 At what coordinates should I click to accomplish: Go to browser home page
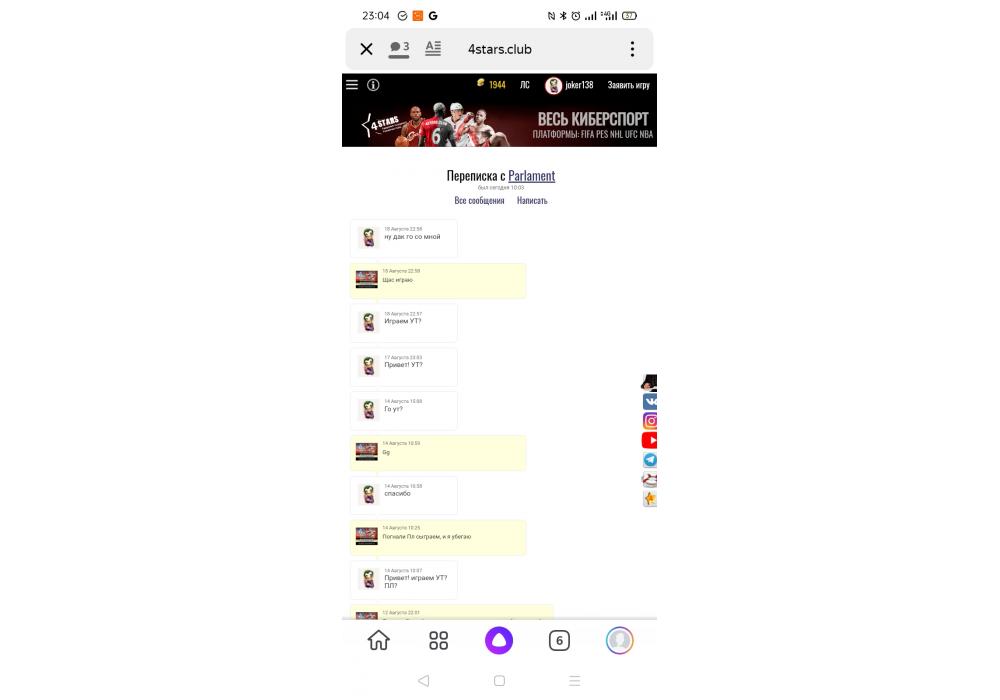(x=379, y=641)
